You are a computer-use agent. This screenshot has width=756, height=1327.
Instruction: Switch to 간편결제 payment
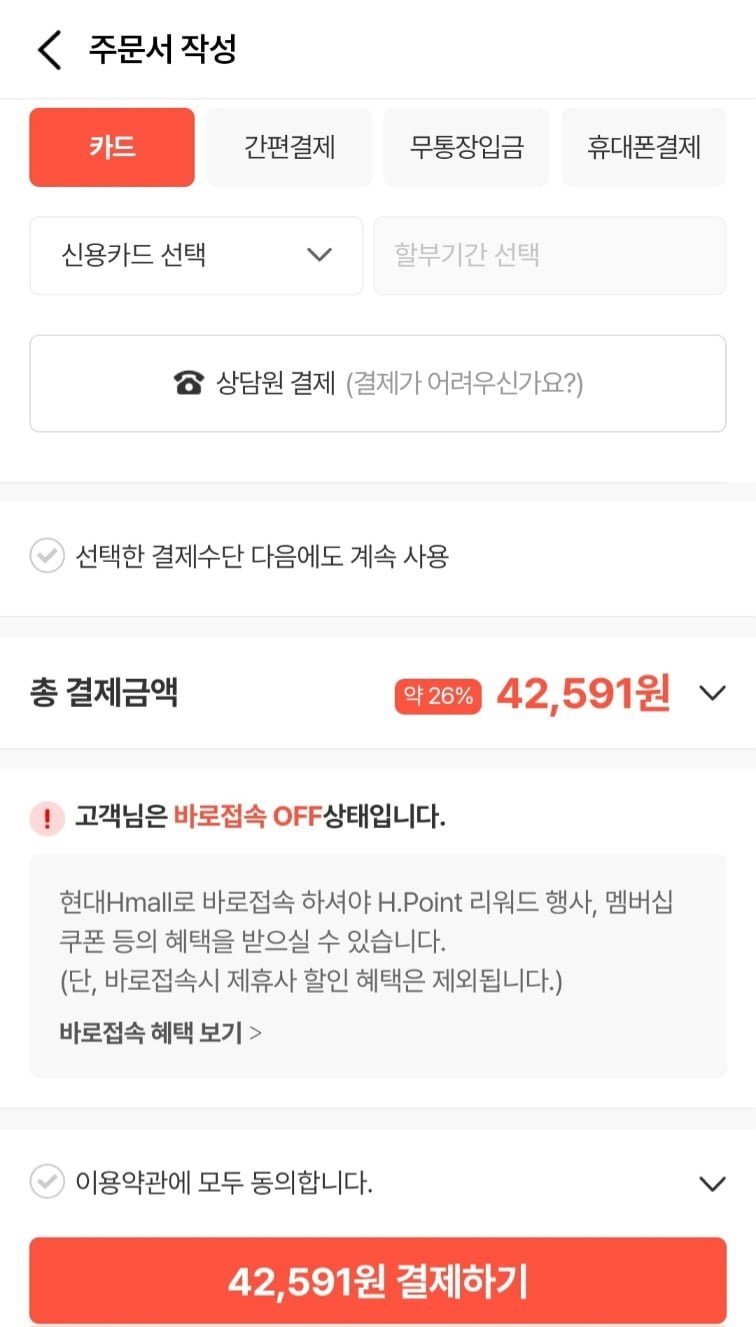coord(289,148)
